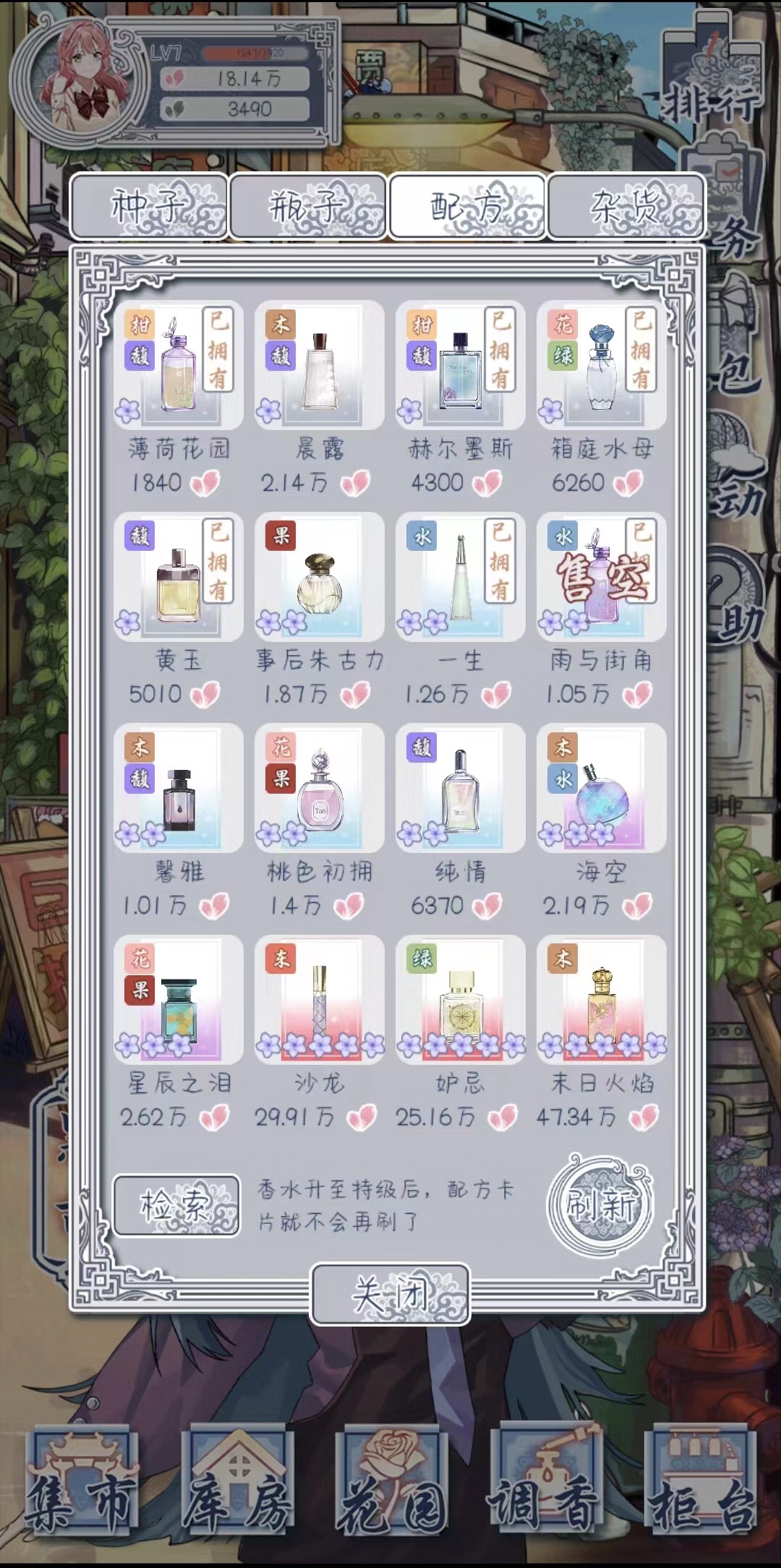Open the 库房 warehouse
The width and height of the screenshot is (781, 1568).
(237, 1478)
